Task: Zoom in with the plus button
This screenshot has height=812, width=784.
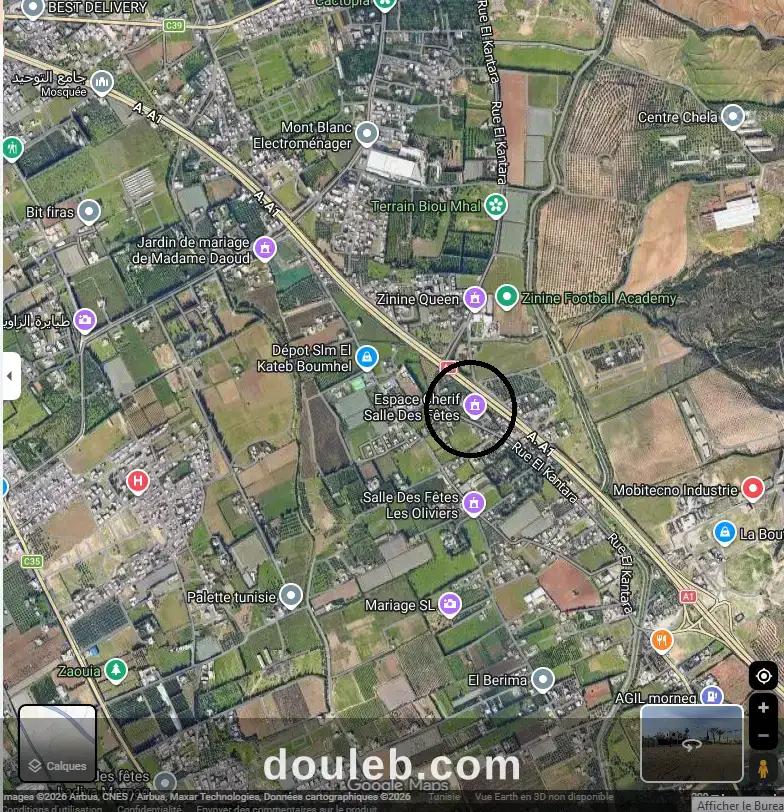Action: pyautogui.click(x=763, y=708)
